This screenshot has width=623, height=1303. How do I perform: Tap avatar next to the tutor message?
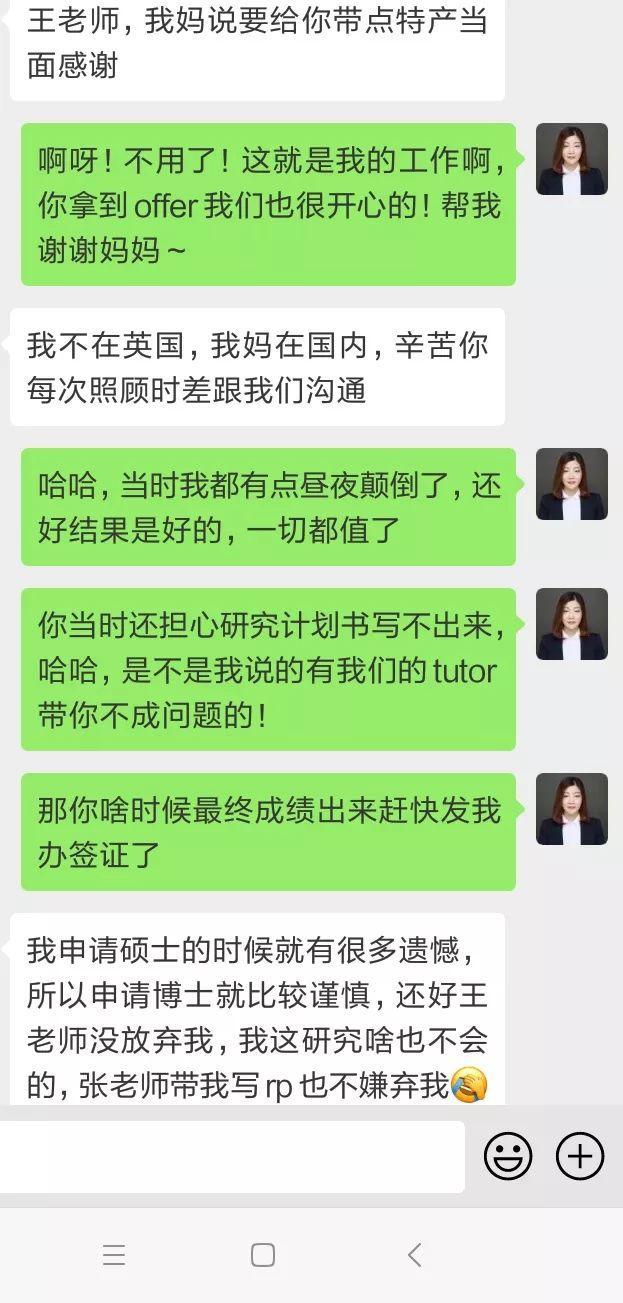(x=572, y=624)
